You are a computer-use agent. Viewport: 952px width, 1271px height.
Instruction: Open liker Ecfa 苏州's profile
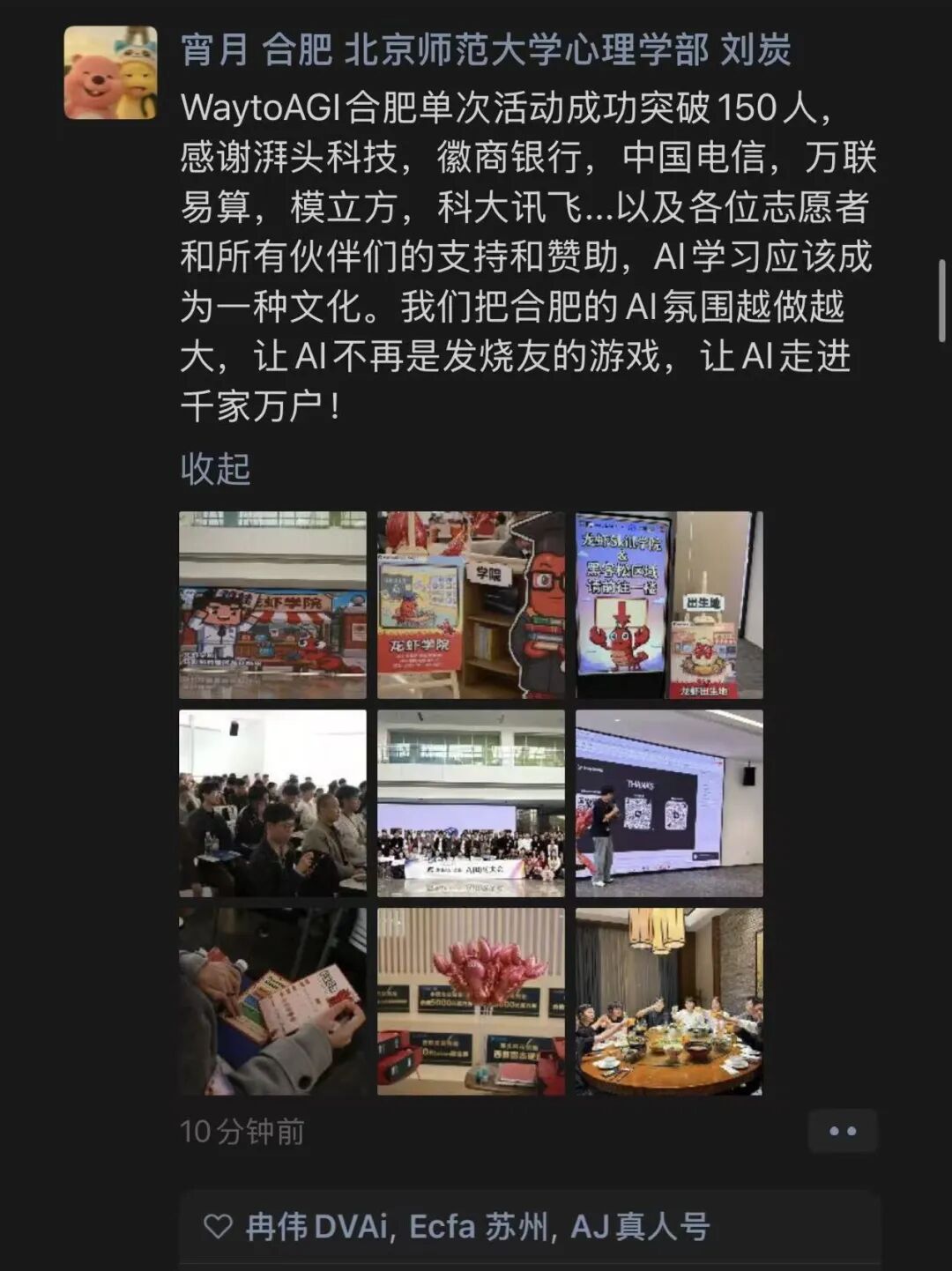478,1226
